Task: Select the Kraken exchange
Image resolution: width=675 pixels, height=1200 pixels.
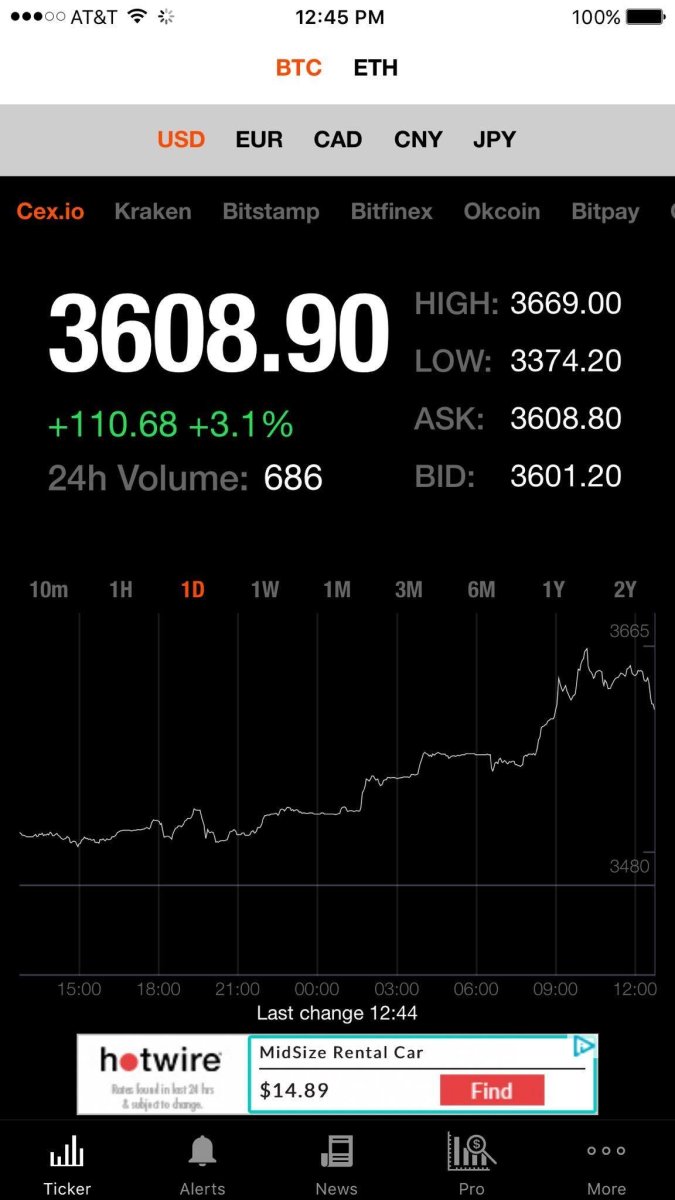Action: [153, 212]
